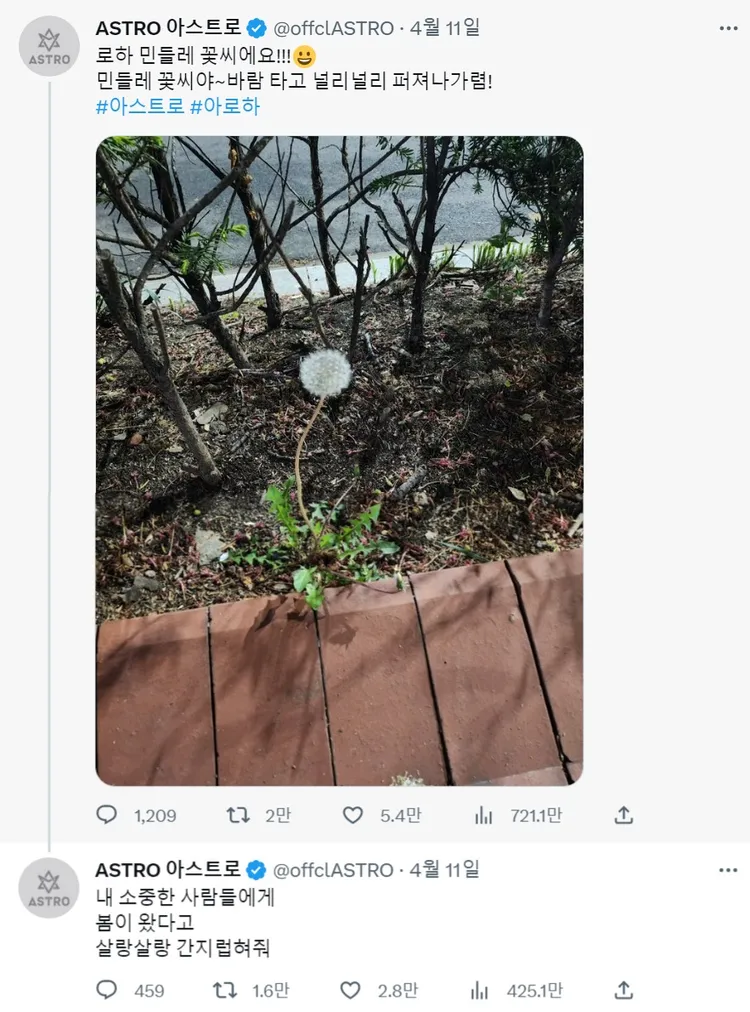The image size is (750, 1012).
Task: Retweet the tweet with 1.6만 retweets
Action: tap(226, 990)
